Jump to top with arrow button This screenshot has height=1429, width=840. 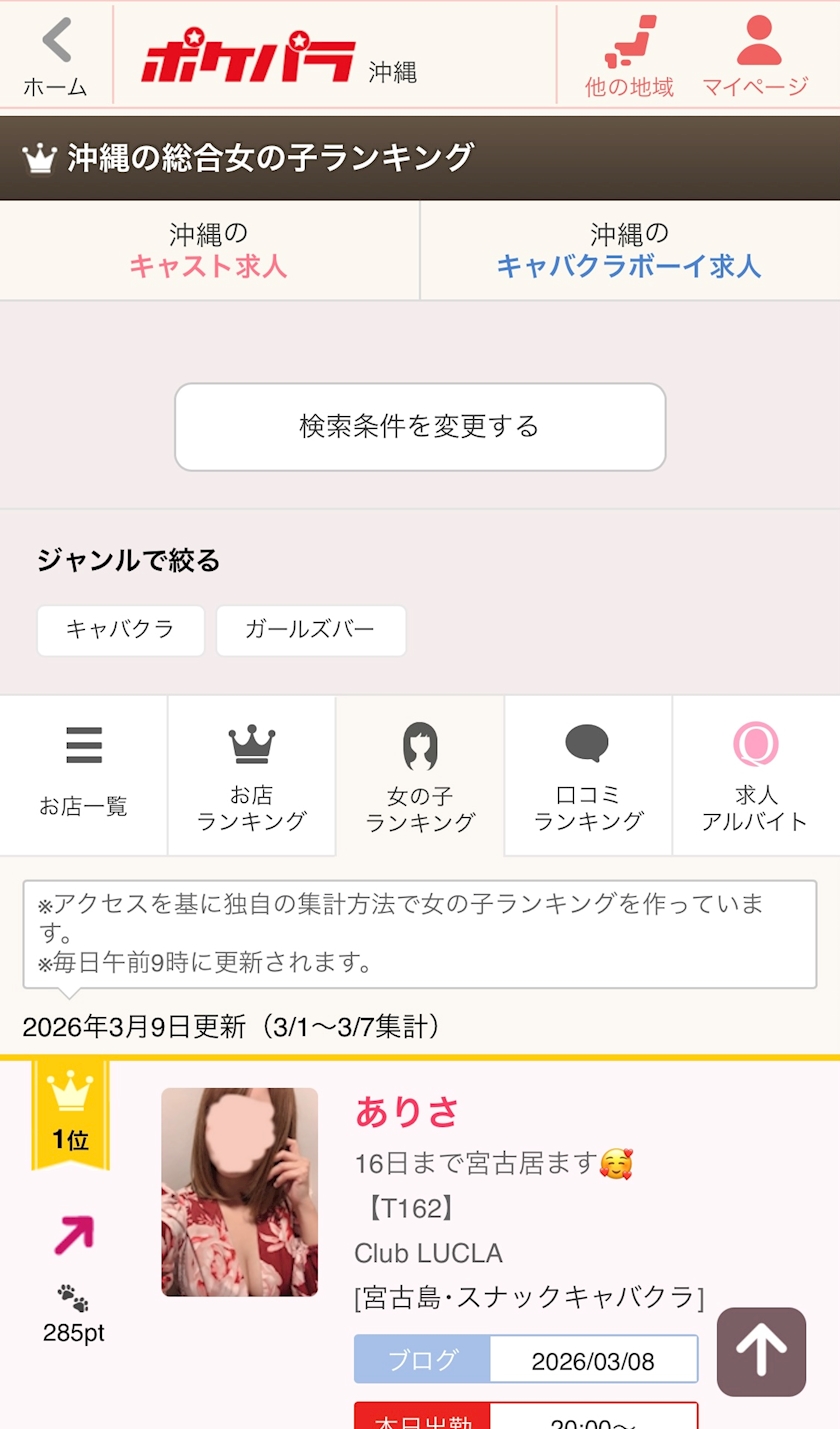[761, 1352]
